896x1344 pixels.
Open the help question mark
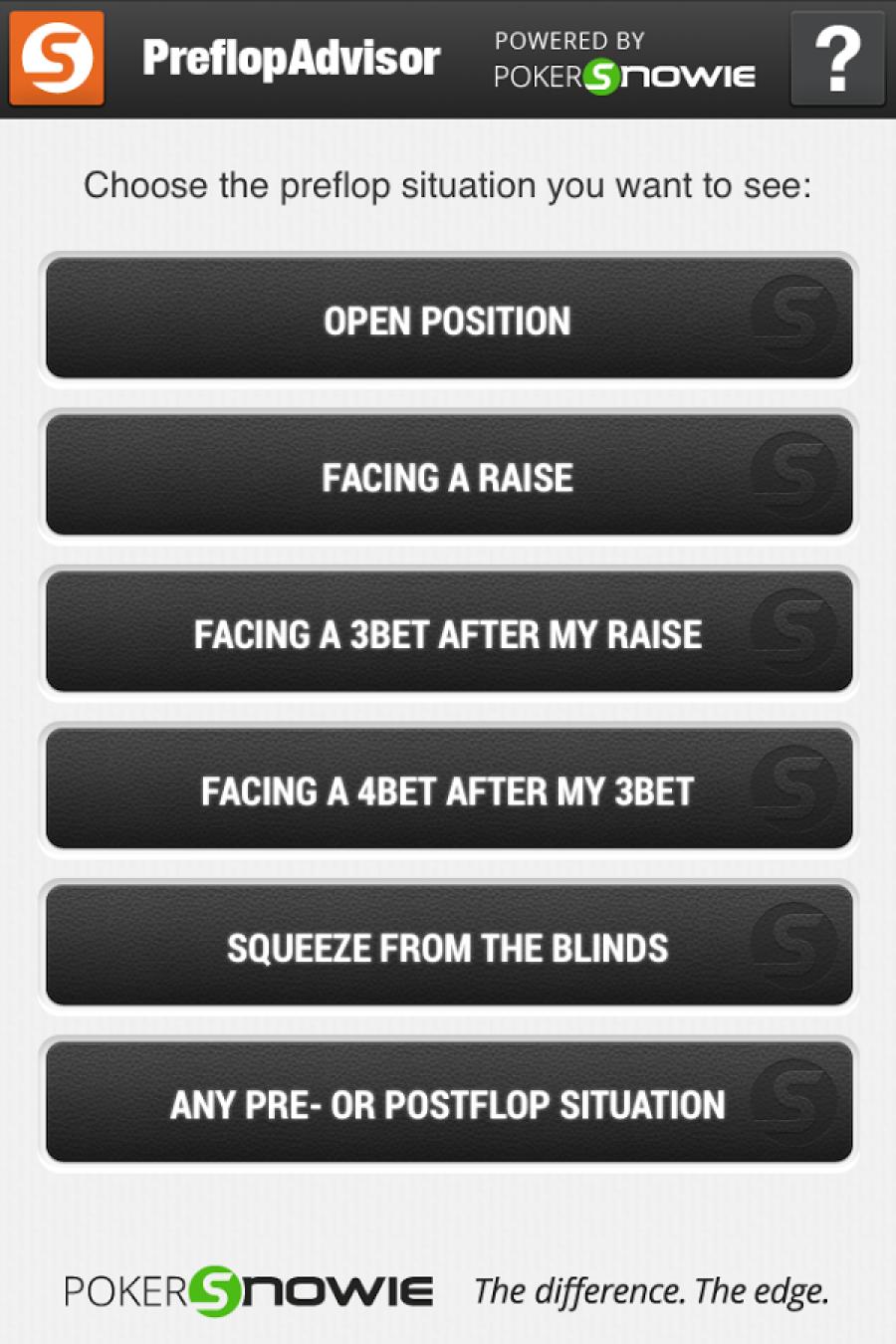837,59
